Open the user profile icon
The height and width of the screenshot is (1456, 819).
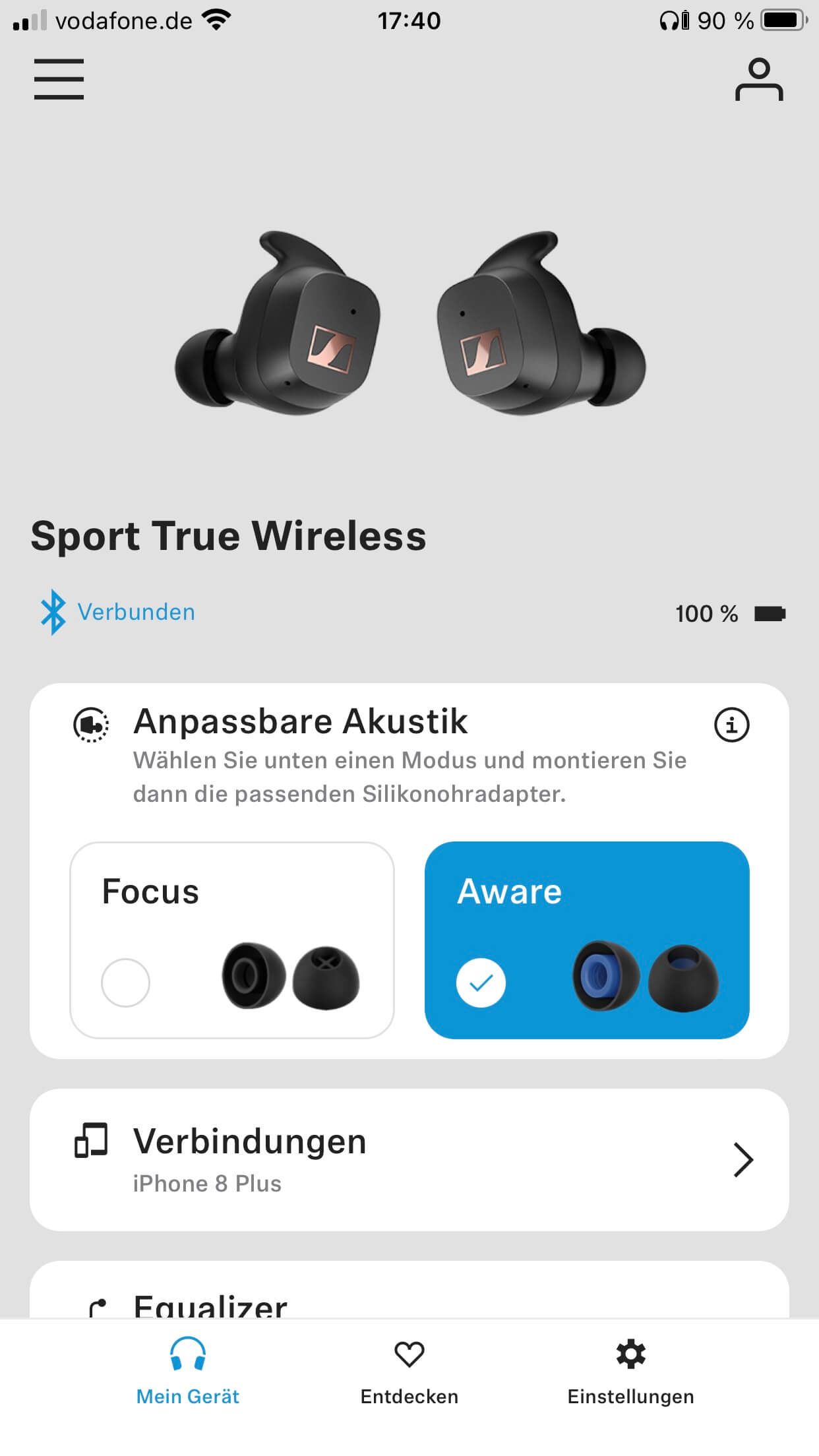tap(759, 80)
